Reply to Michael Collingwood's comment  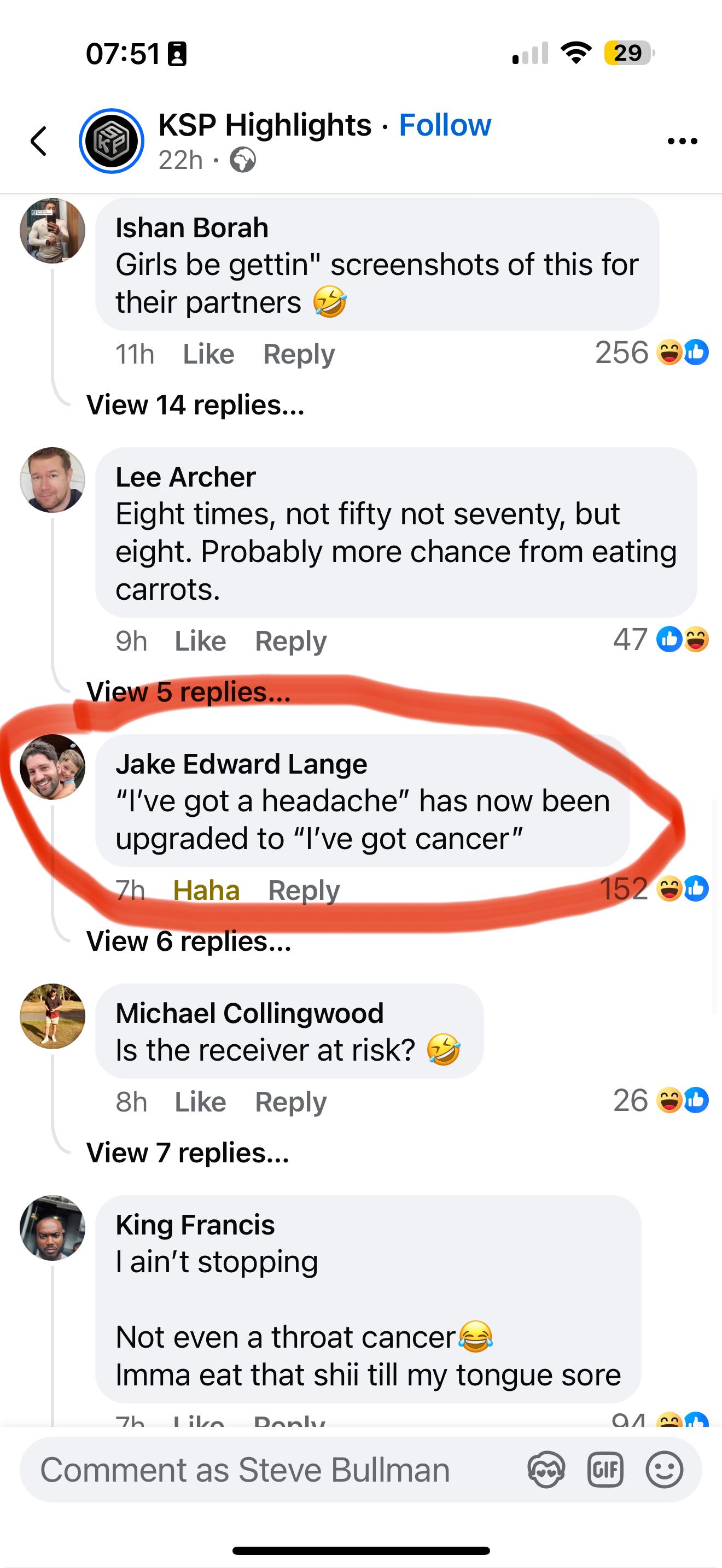[x=290, y=1102]
